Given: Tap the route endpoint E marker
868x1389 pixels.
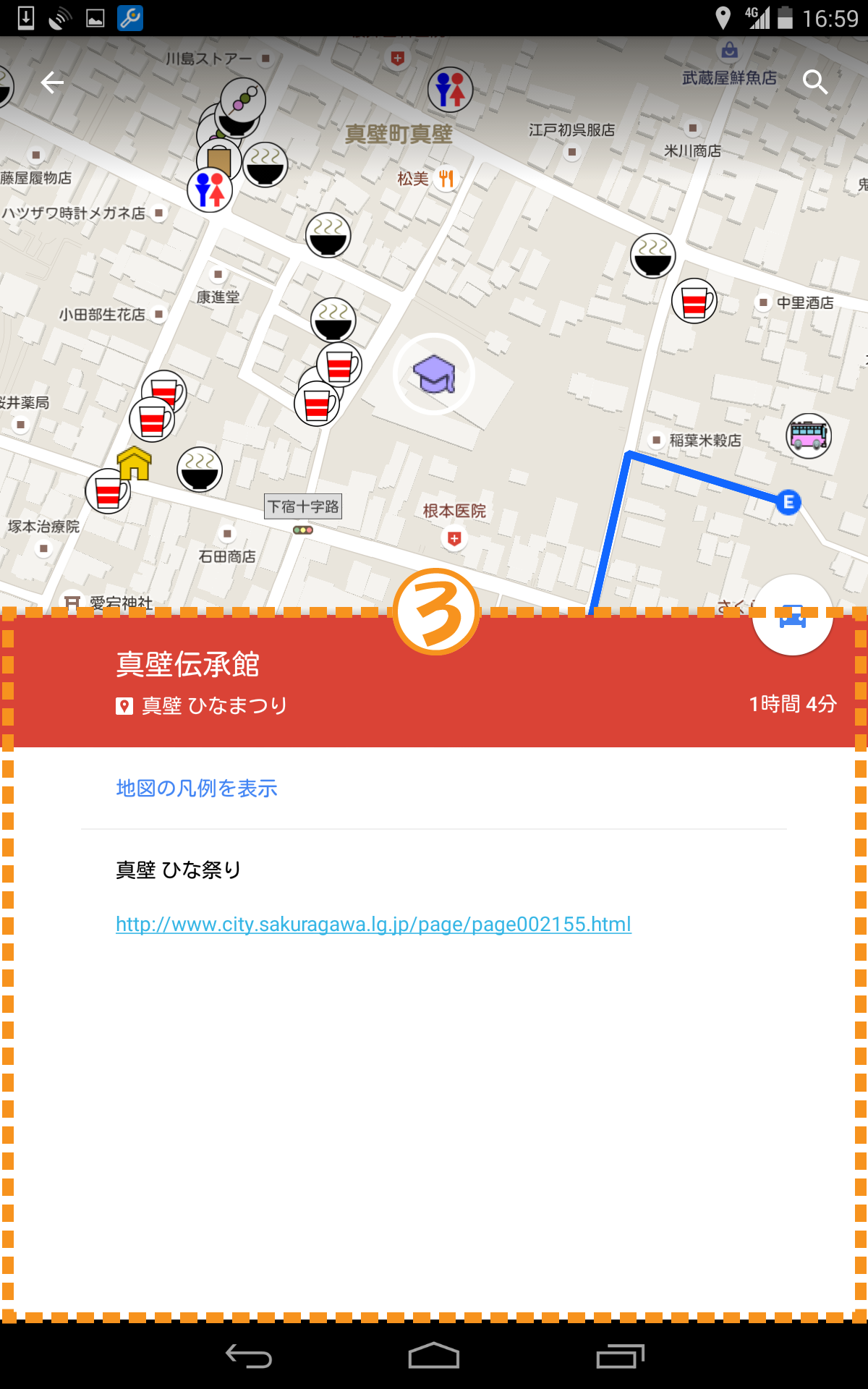Looking at the screenshot, I should coord(788,502).
